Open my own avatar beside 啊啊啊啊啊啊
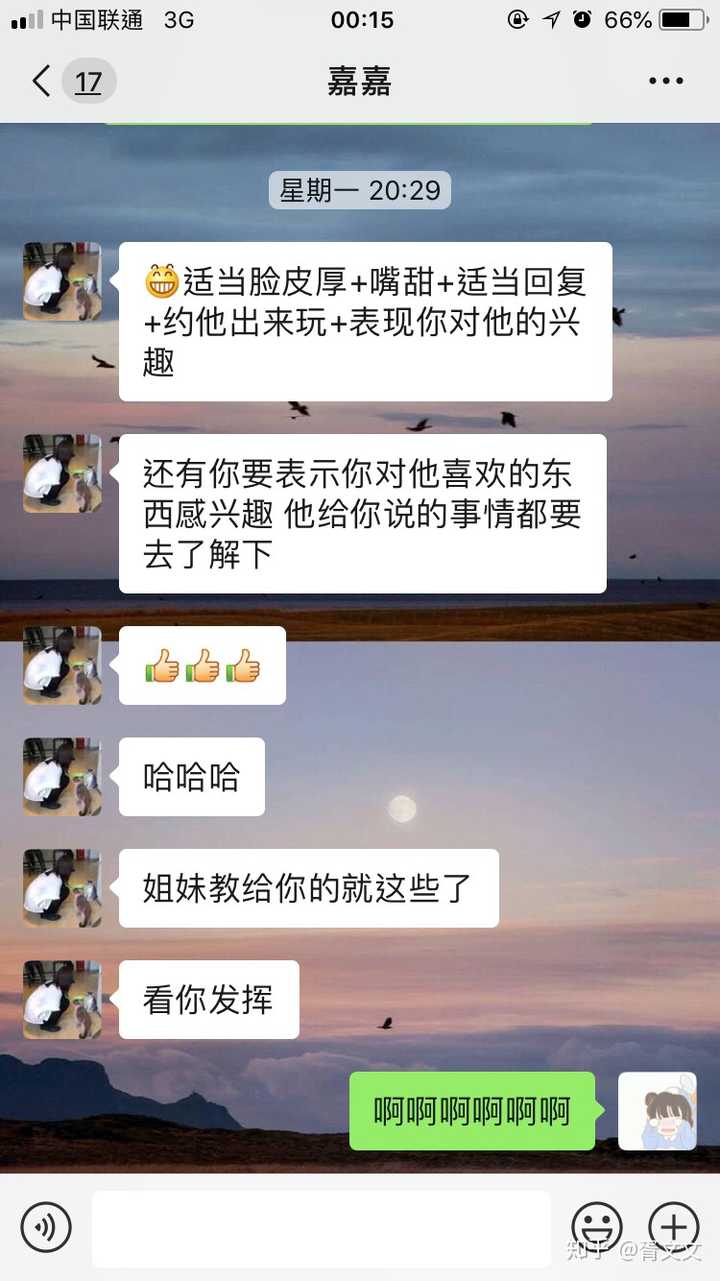720x1281 pixels. [x=657, y=1111]
